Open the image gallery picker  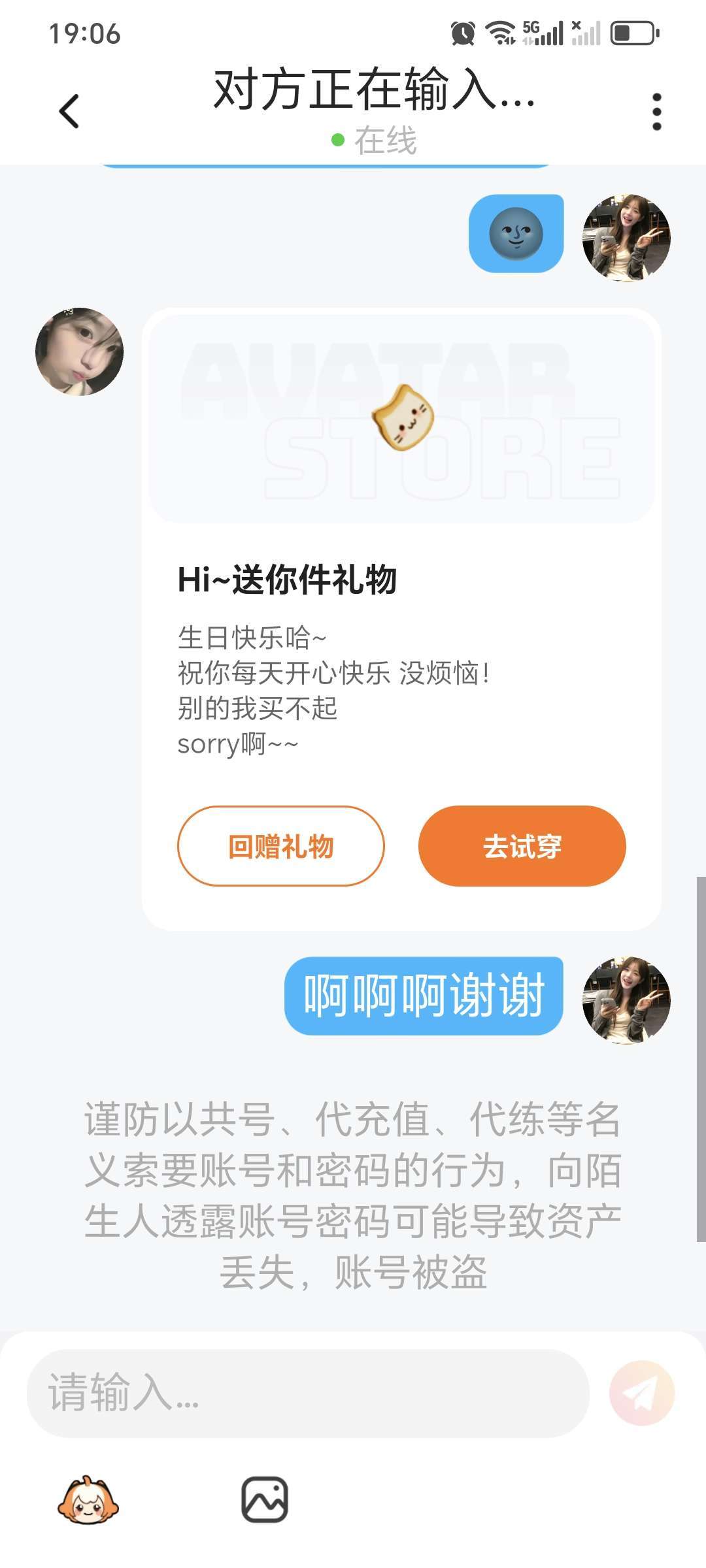[265, 1499]
